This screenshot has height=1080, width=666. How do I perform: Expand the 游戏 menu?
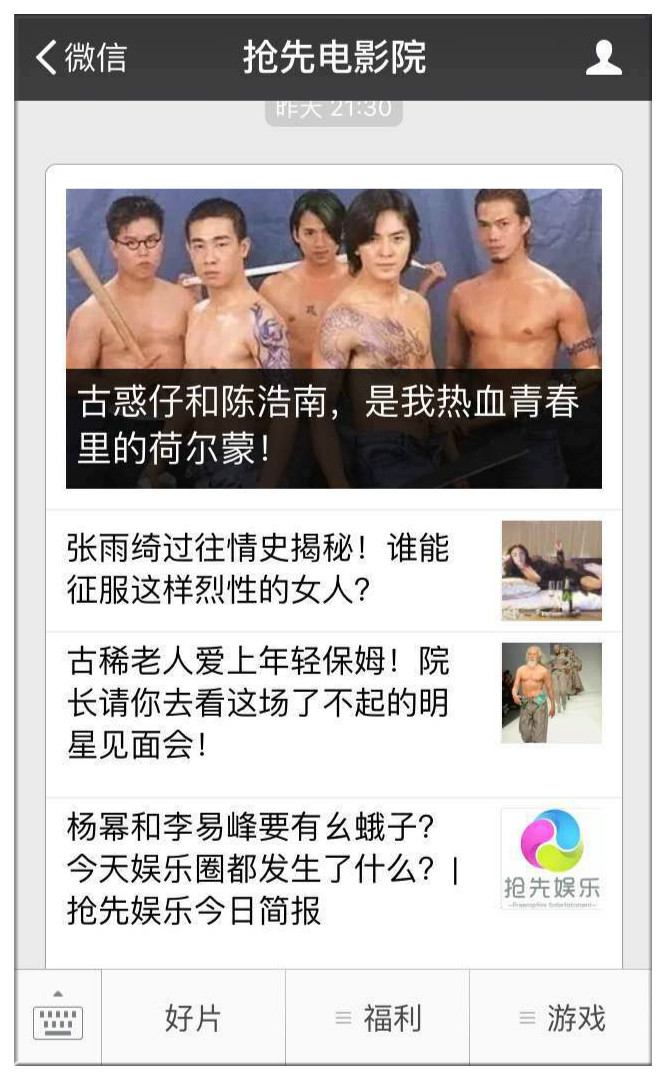(562, 1019)
